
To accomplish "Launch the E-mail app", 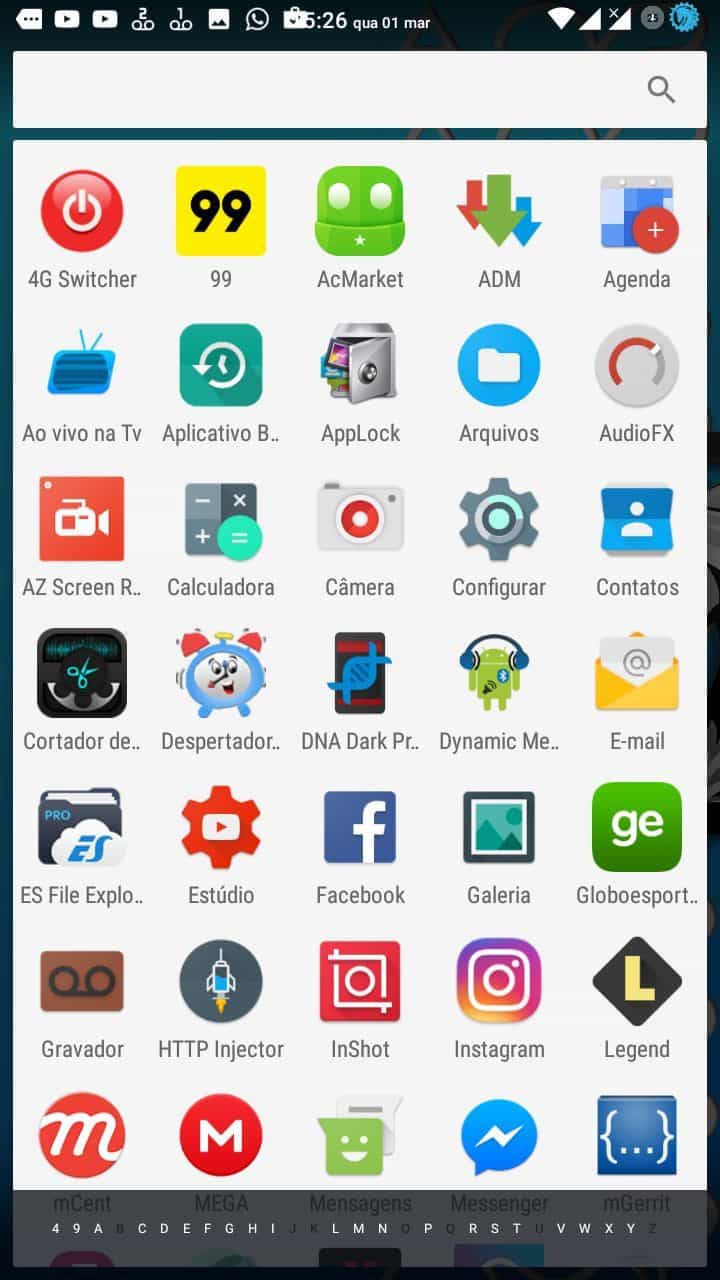I will point(637,674).
